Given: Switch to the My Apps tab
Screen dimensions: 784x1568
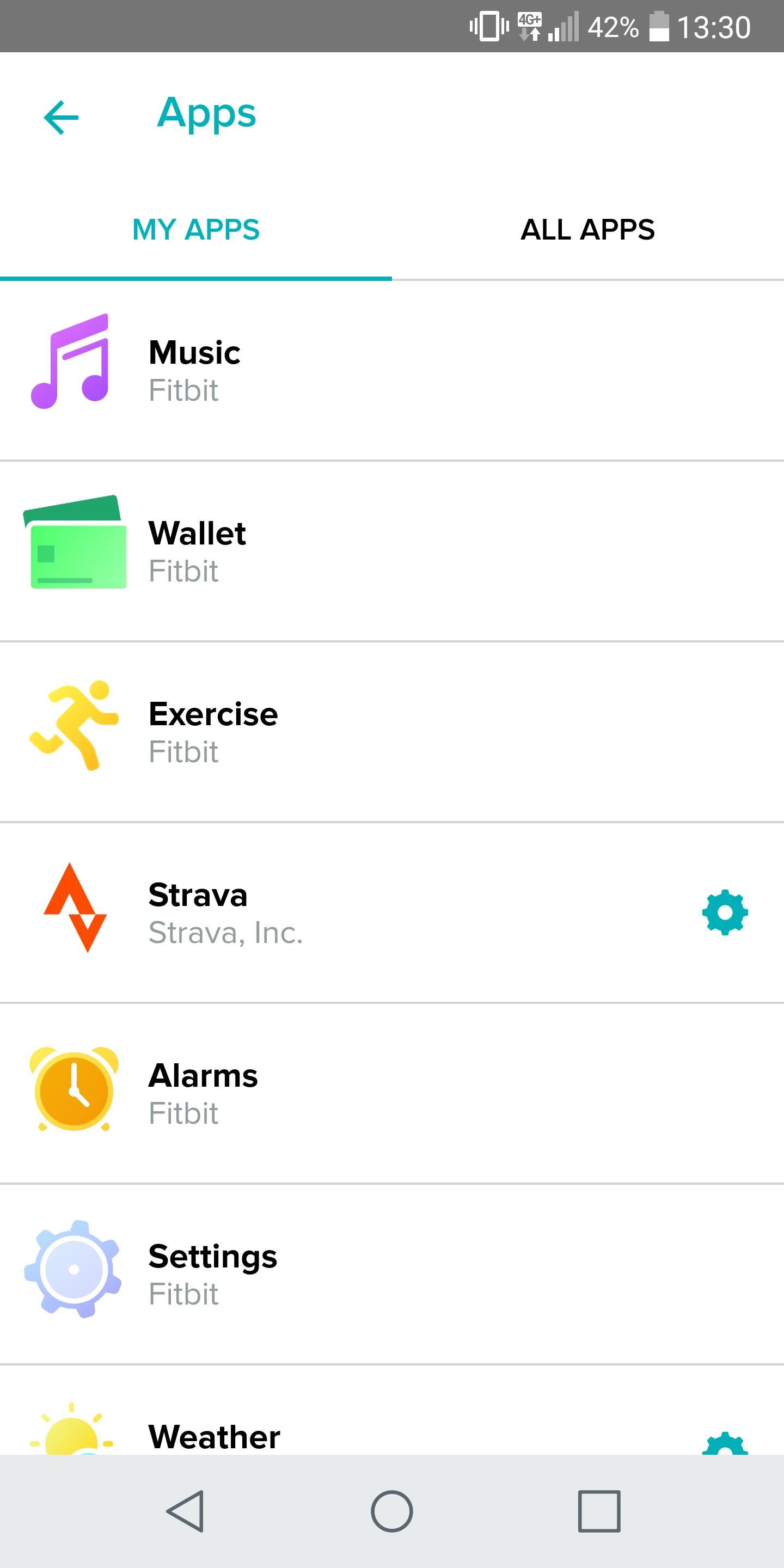Looking at the screenshot, I should click(196, 230).
